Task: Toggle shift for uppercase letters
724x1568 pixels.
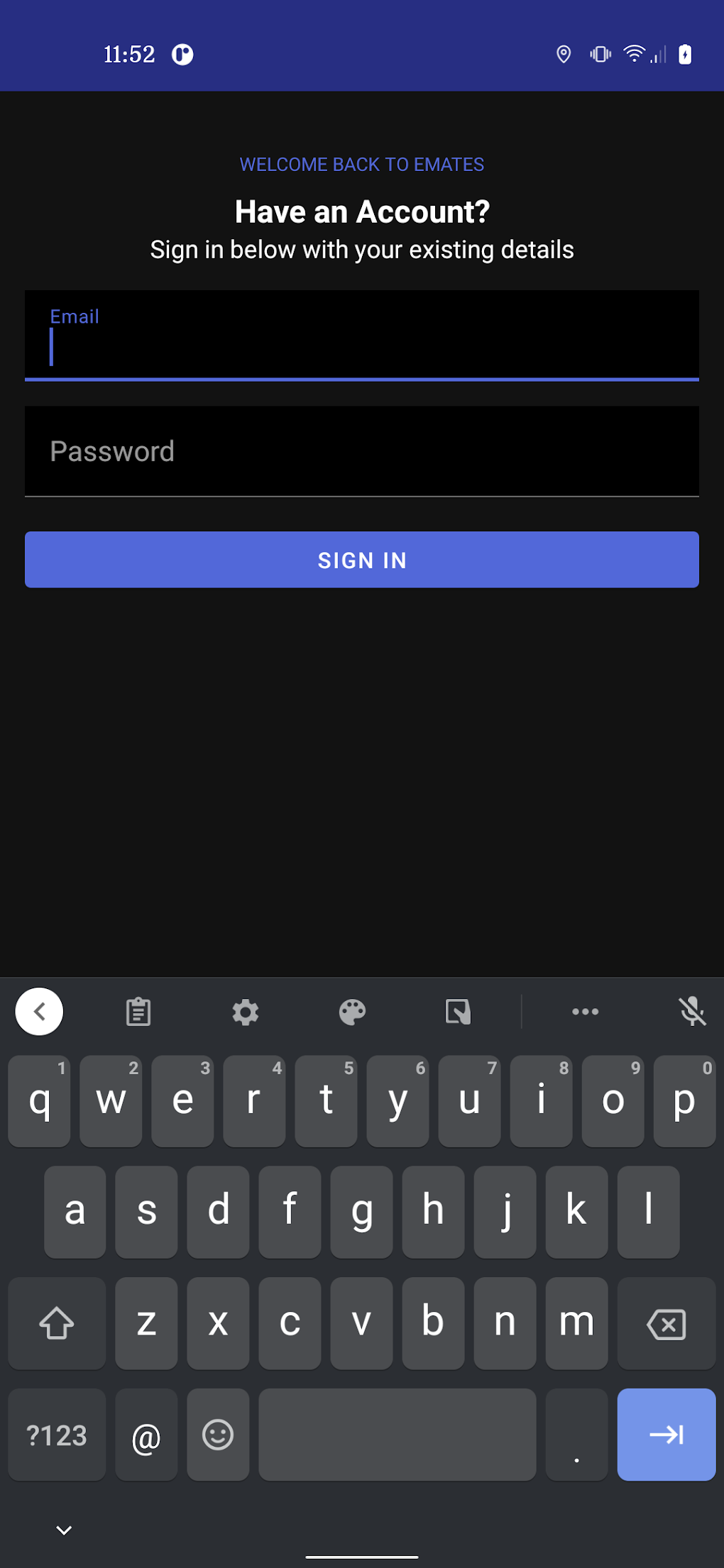Action: [57, 1324]
